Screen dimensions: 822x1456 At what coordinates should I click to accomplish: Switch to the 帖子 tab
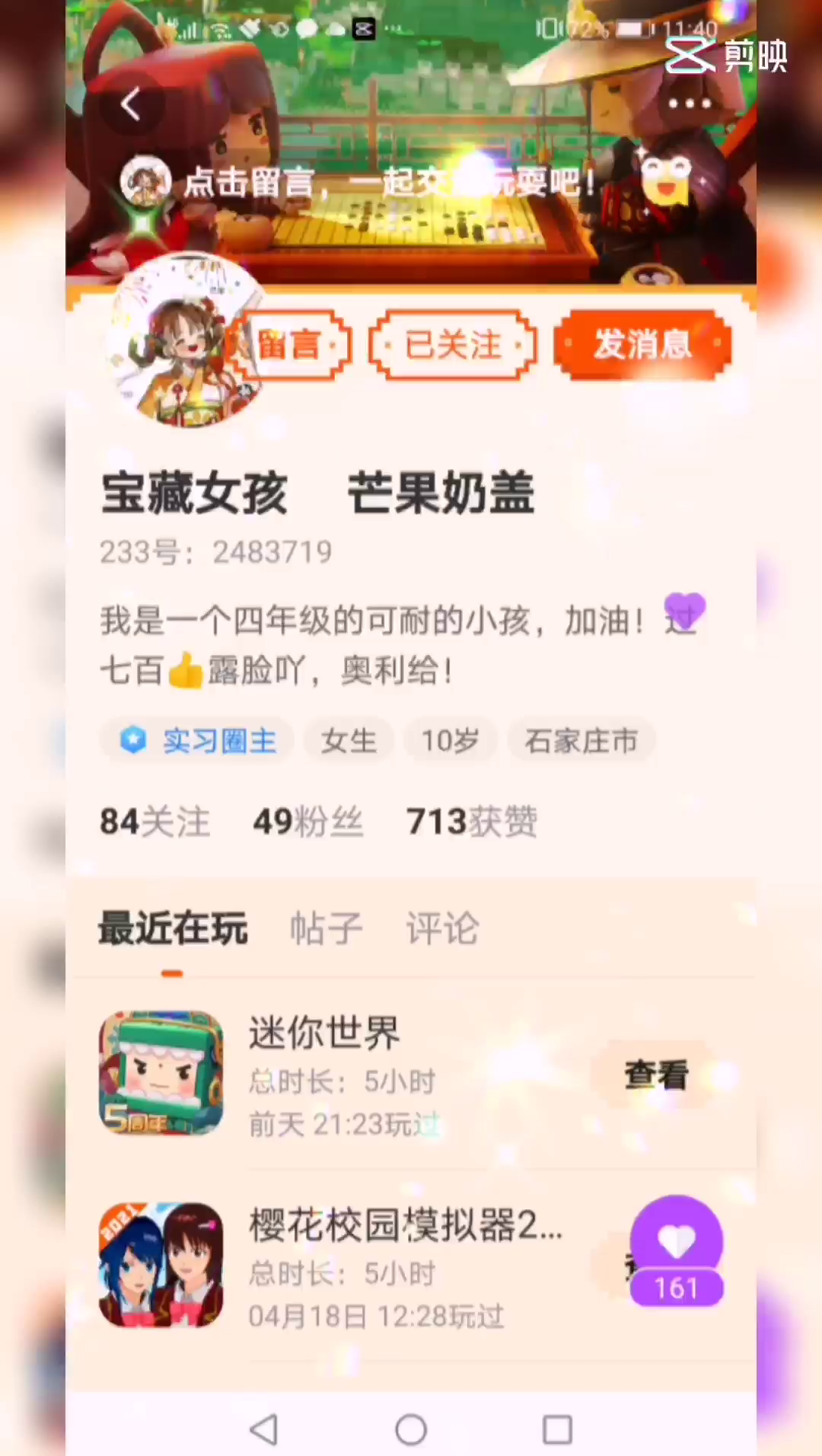pyautogui.click(x=326, y=928)
